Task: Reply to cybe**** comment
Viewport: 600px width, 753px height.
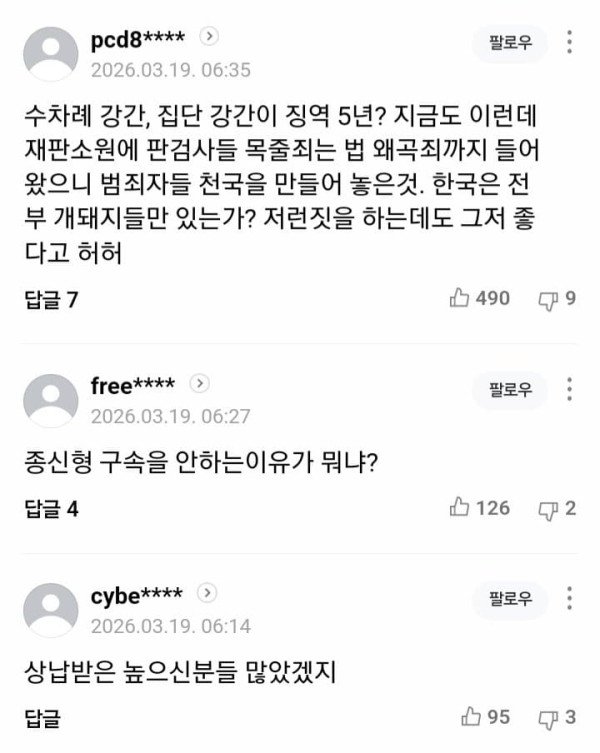Action: coord(43,719)
